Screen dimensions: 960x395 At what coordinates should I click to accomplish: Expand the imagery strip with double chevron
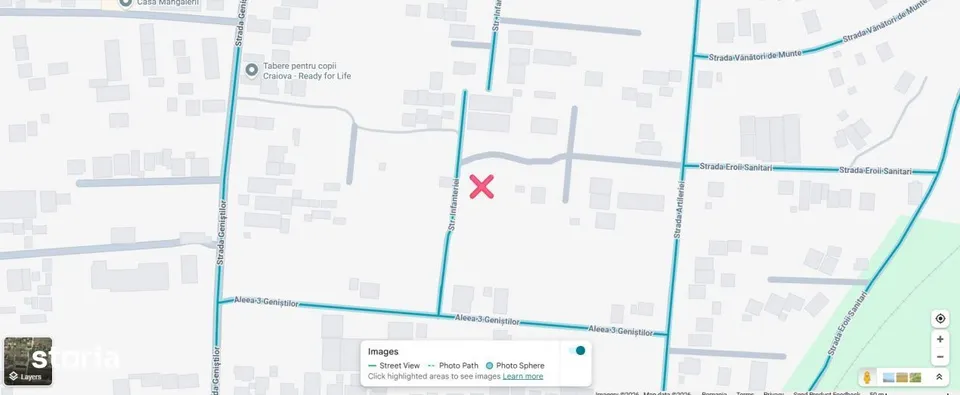939,377
